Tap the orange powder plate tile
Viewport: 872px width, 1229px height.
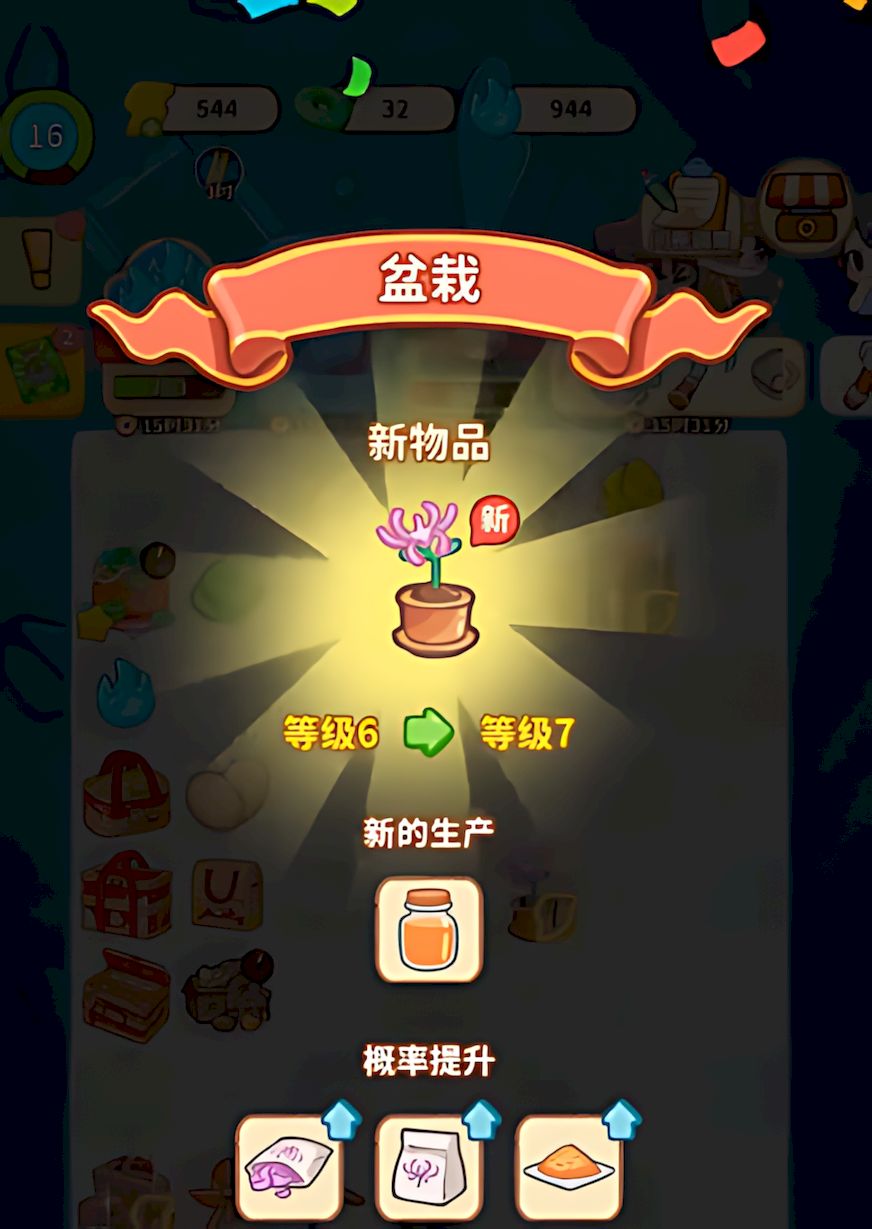[x=569, y=1169]
